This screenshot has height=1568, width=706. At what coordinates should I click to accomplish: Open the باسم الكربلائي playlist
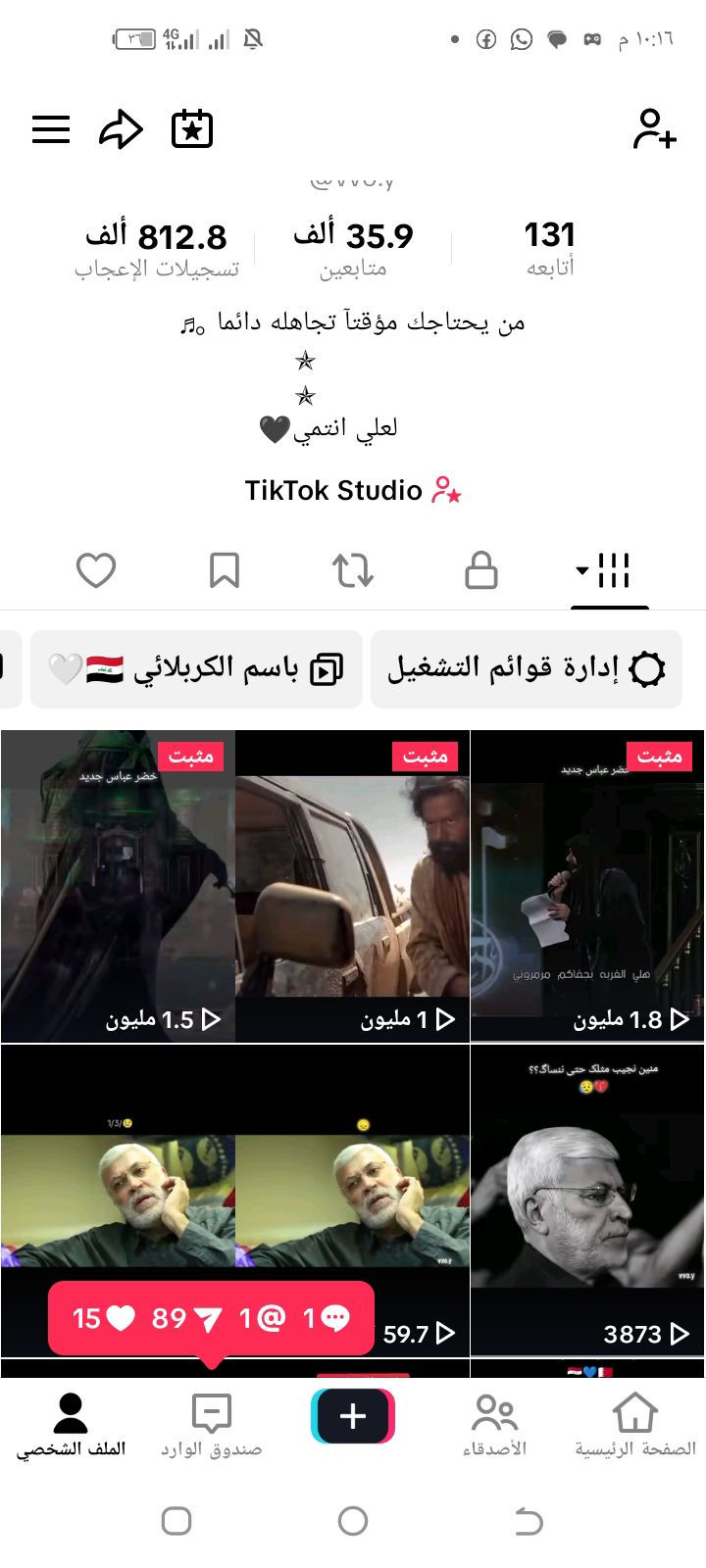(x=196, y=669)
